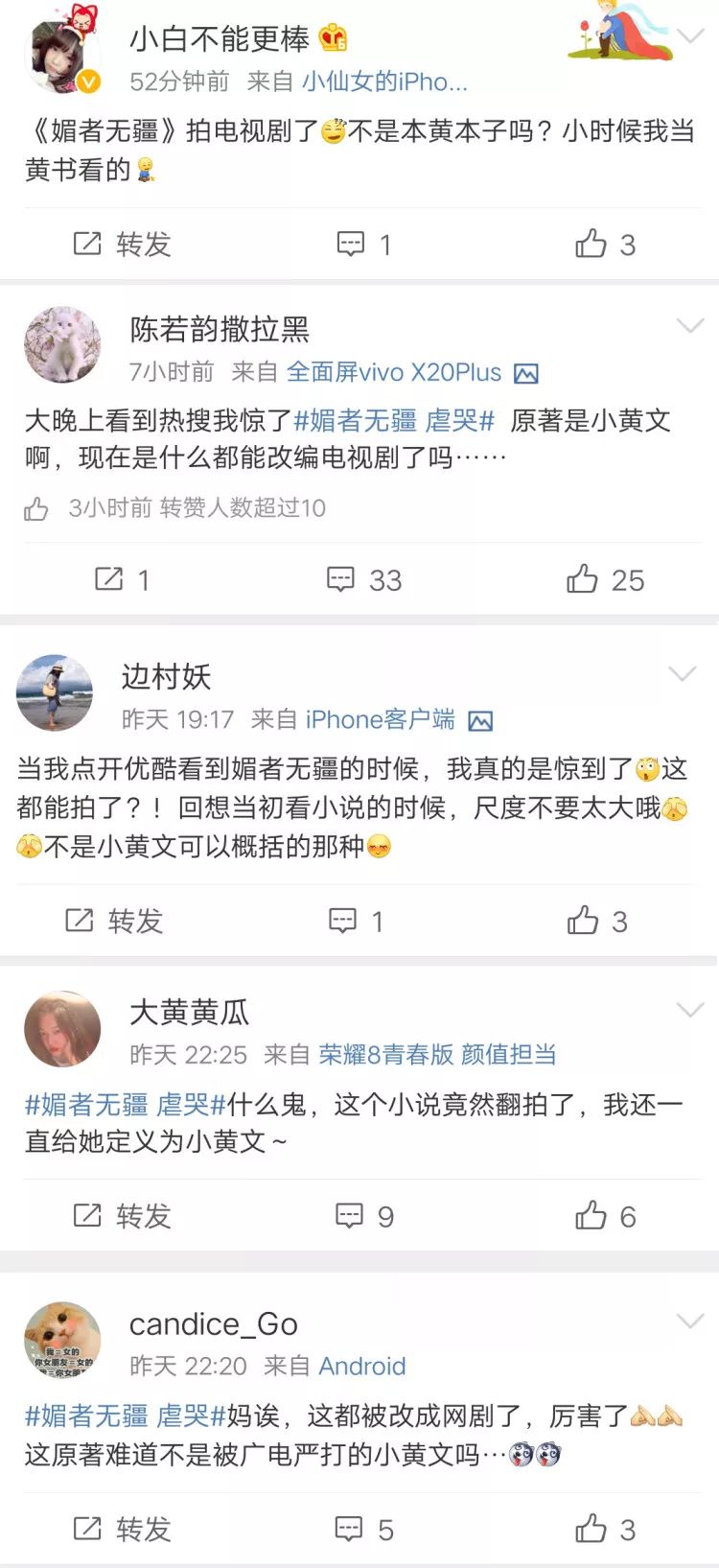Repost 小白不能更棒's post

coord(122,245)
